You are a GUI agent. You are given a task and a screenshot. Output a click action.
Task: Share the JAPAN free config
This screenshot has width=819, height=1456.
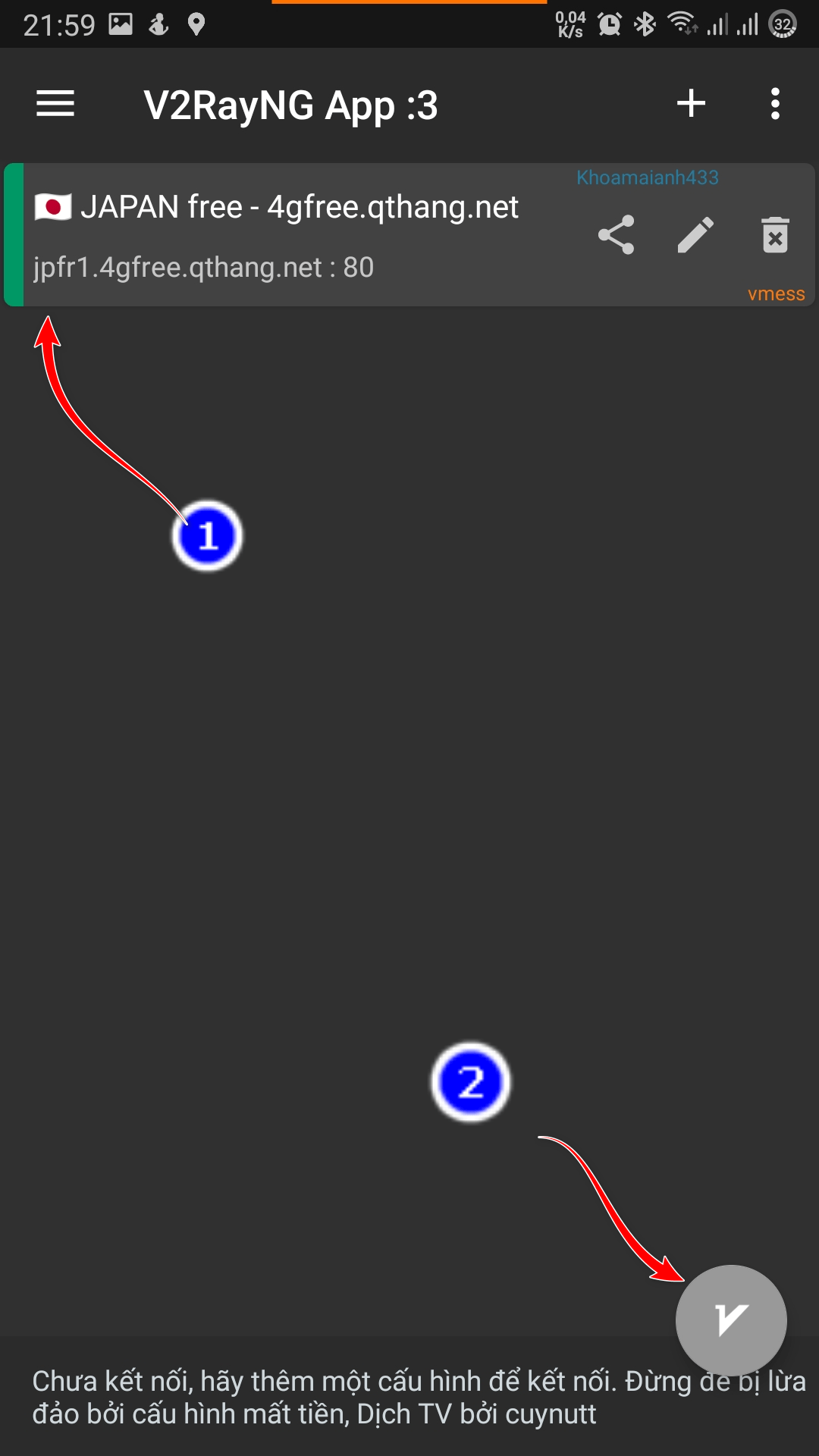coord(616,235)
